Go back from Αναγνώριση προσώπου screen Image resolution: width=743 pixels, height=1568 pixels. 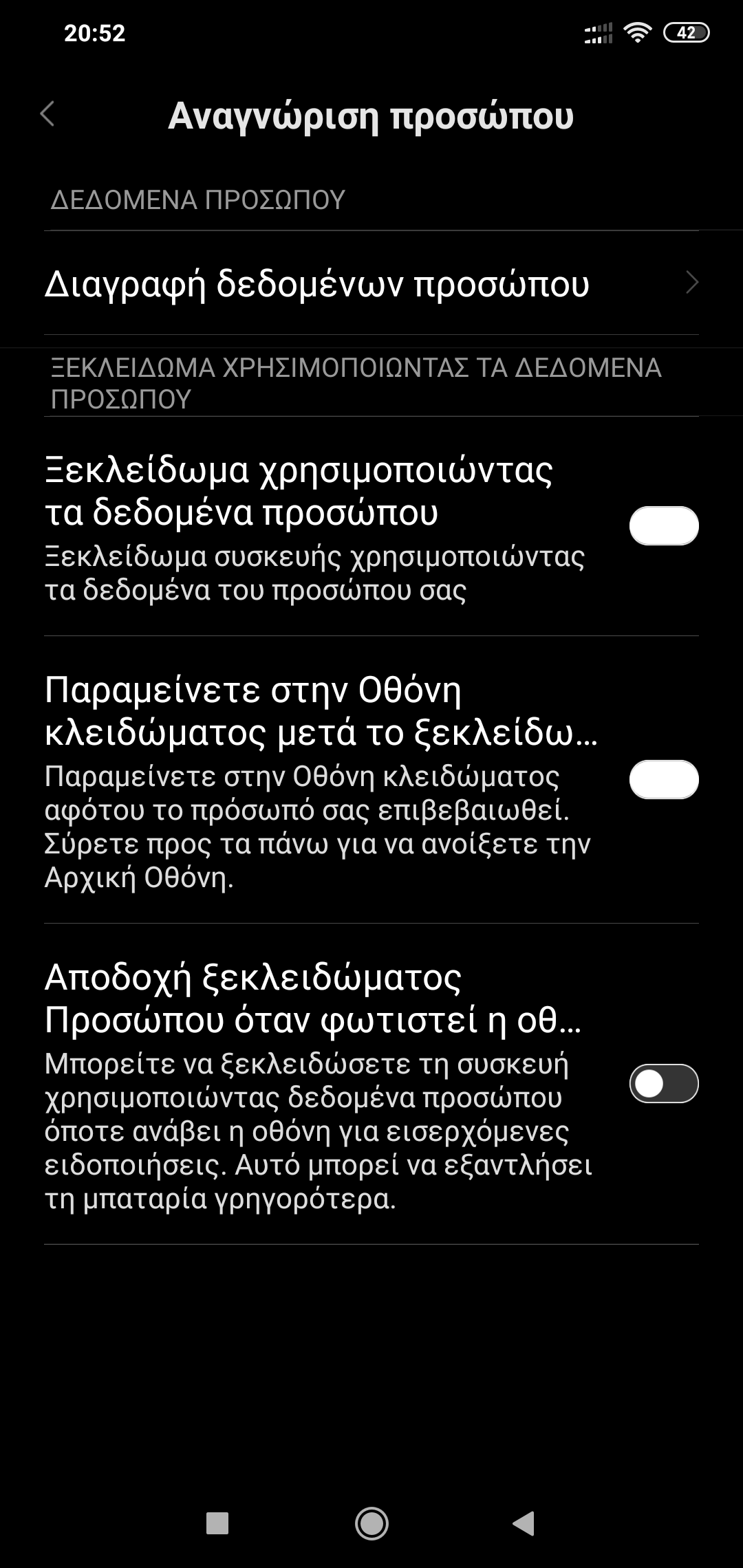click(47, 114)
